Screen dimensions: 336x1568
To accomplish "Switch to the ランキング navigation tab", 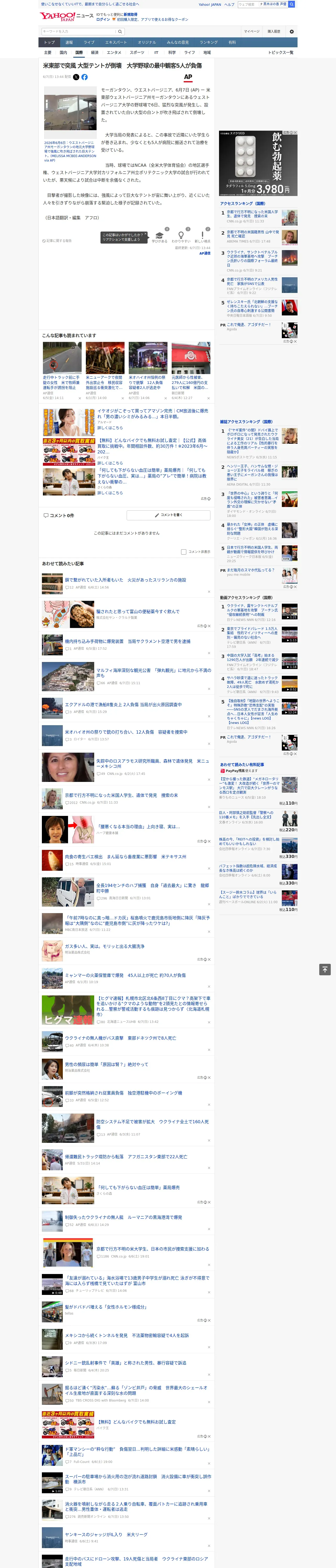I will [x=209, y=43].
